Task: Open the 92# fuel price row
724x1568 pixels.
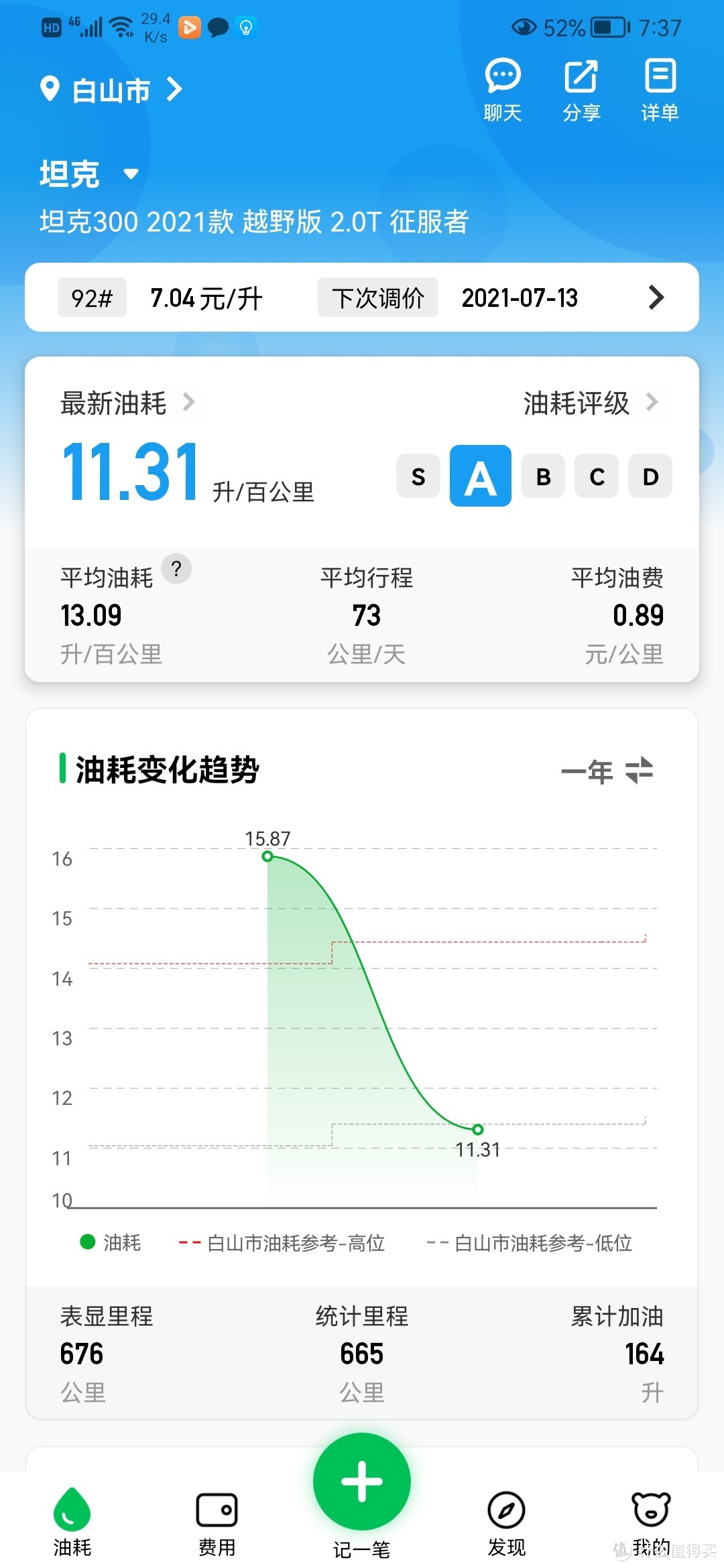Action: click(362, 298)
